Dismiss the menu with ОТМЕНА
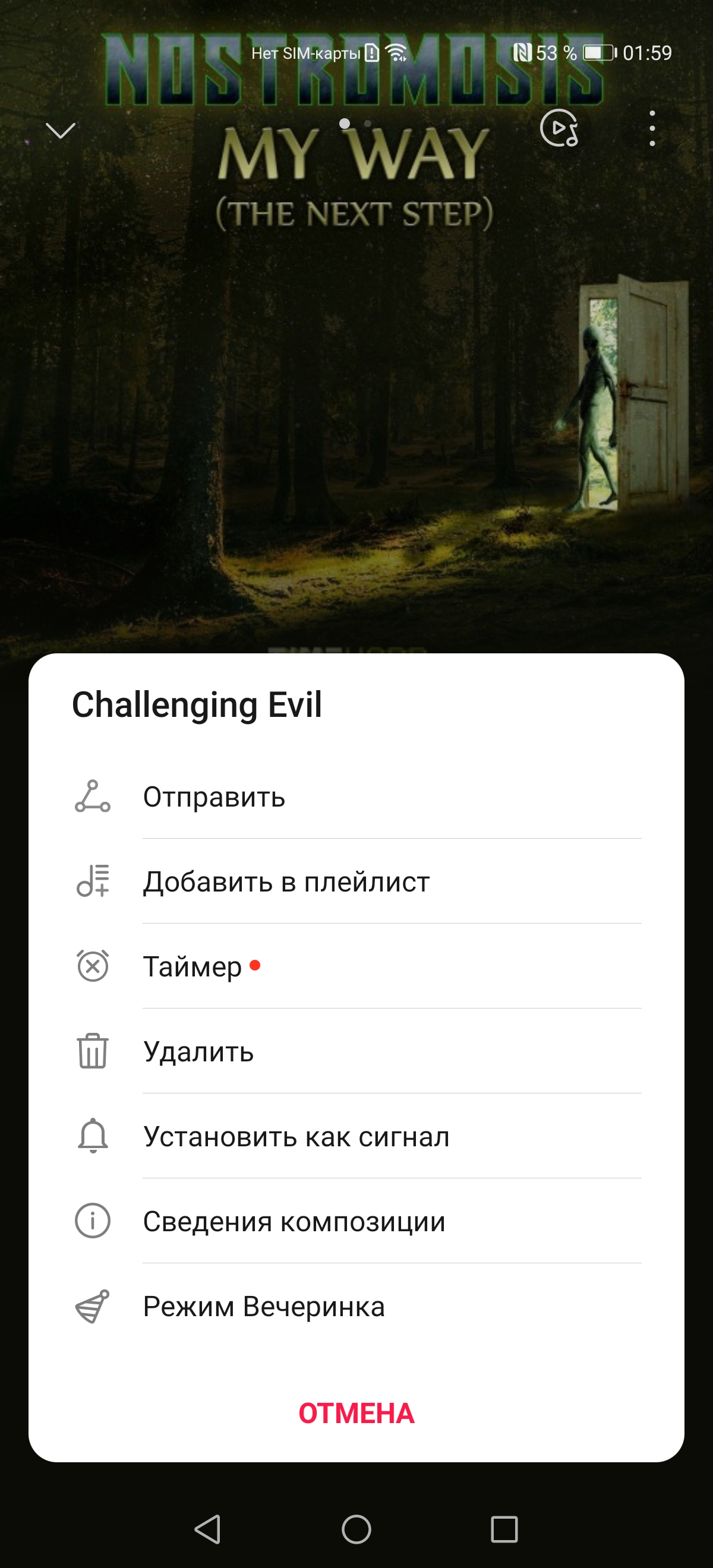This screenshot has width=713, height=1568. pos(356,1414)
